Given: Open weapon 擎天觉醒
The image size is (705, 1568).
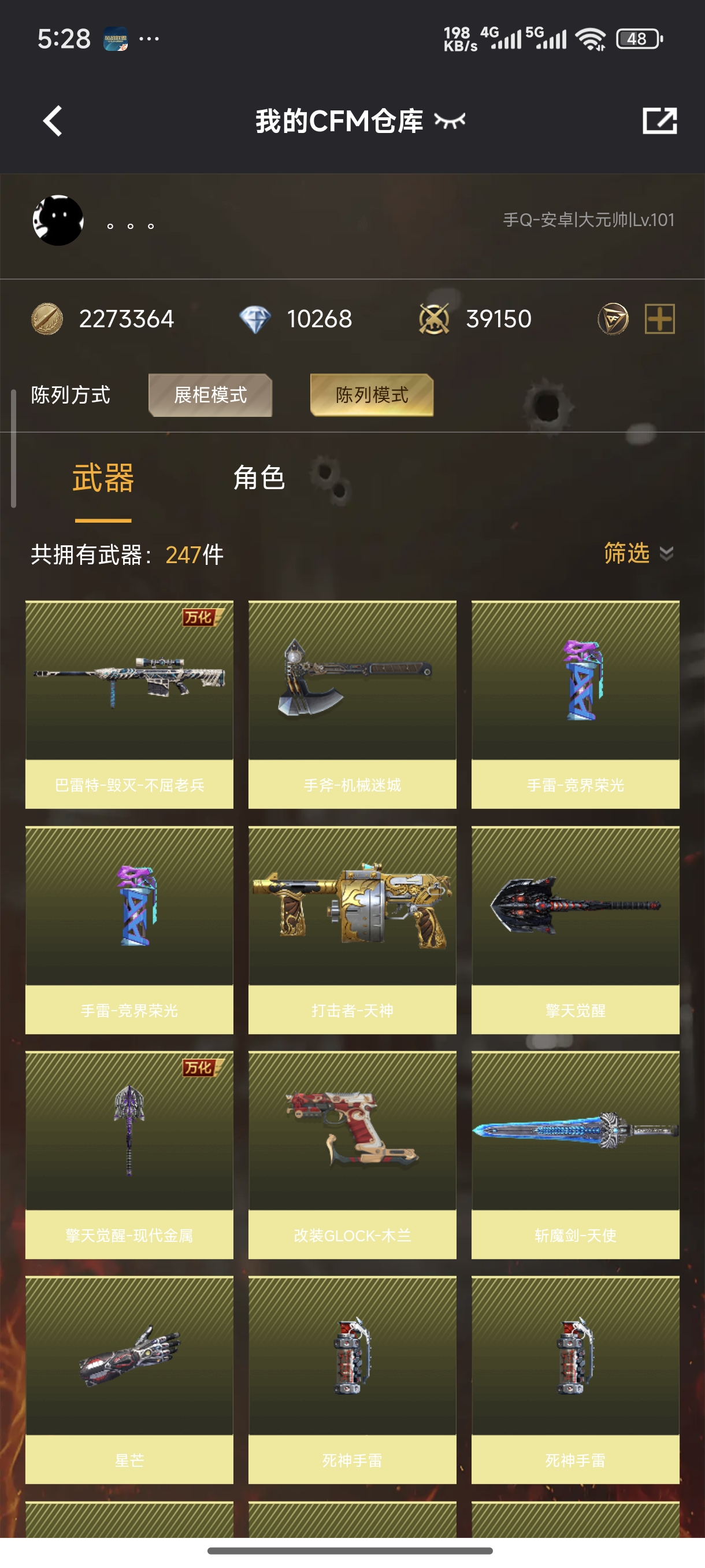Looking at the screenshot, I should tap(575, 930).
